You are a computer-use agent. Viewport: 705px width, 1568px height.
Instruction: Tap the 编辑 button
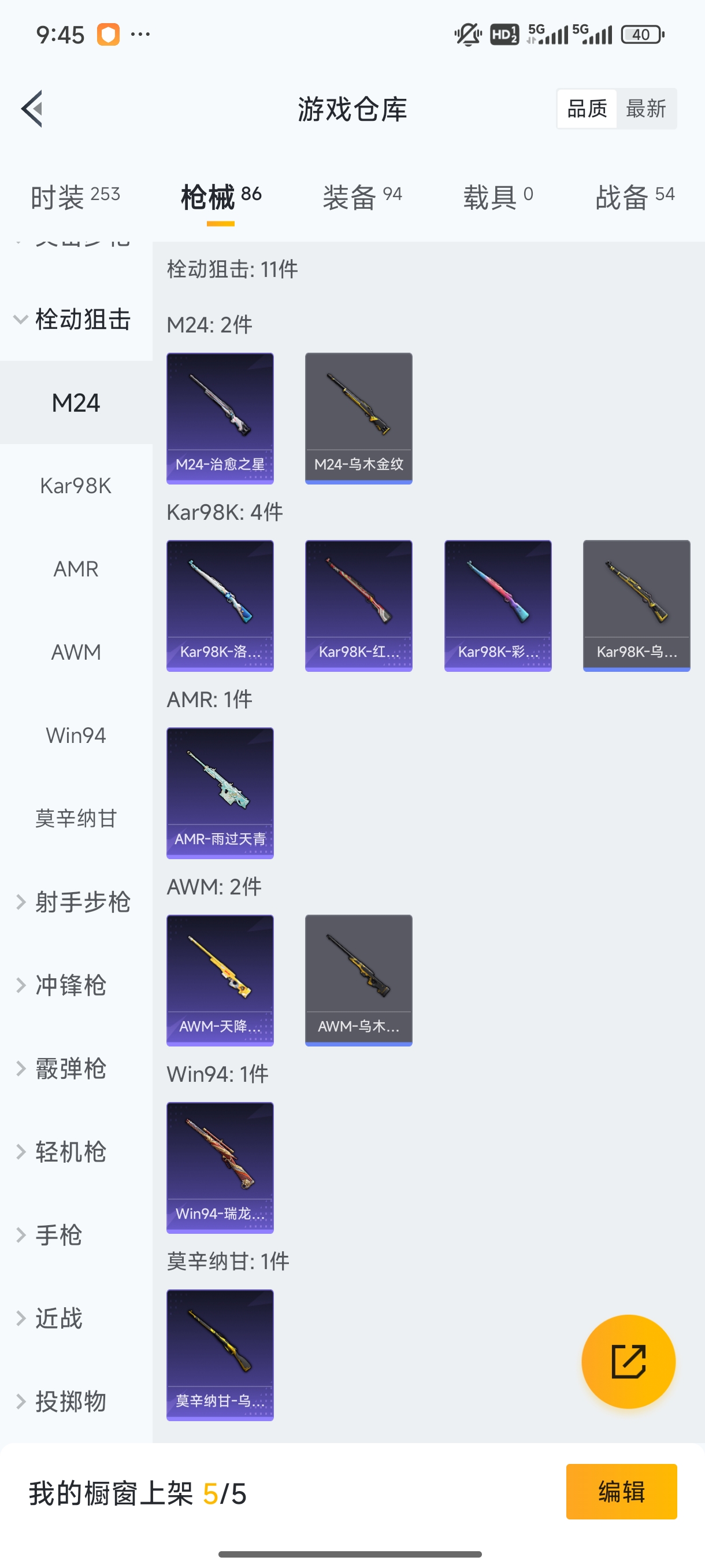coord(622,1491)
